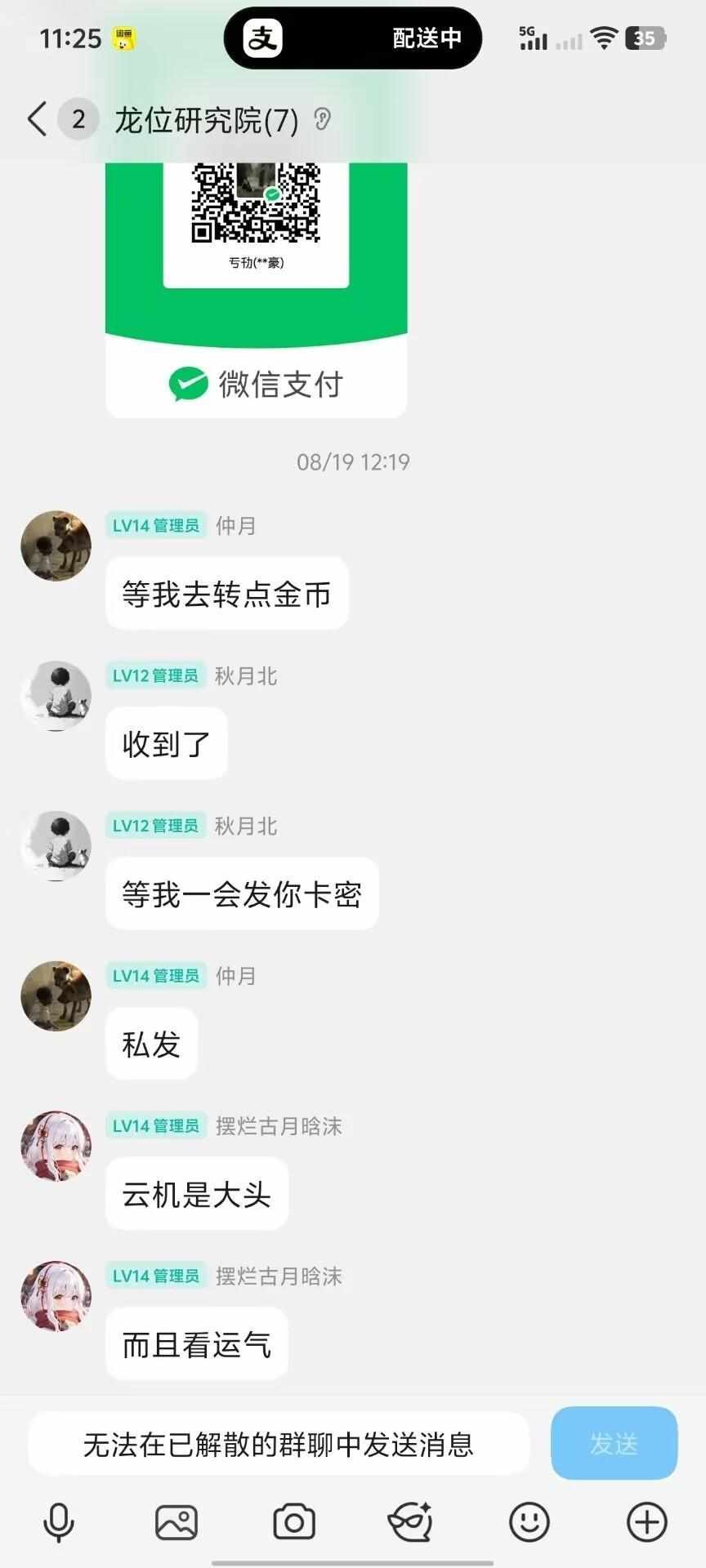Open the emoji panel

click(x=529, y=1522)
